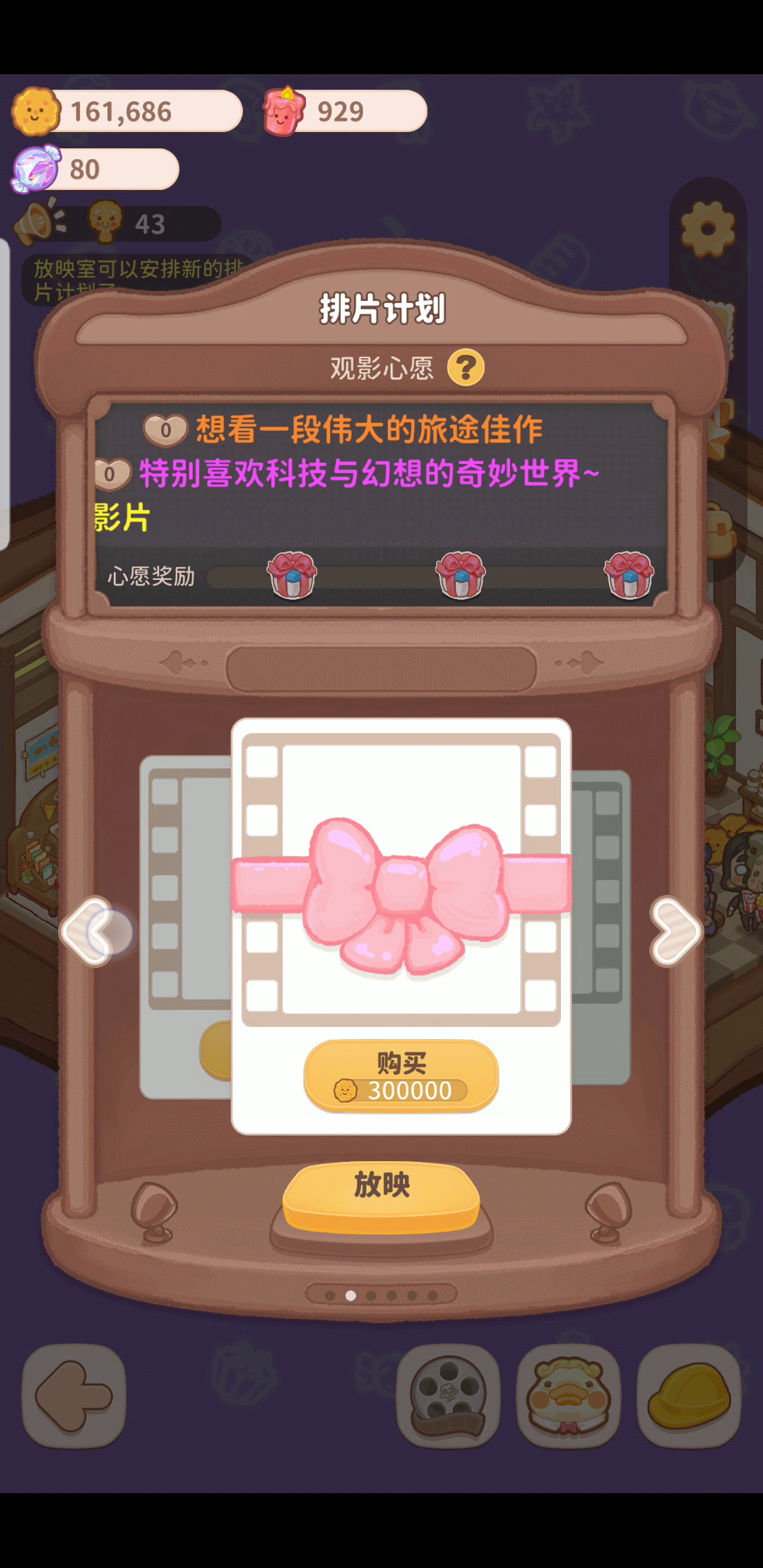Go to the next film with right arrow
Screen dimensions: 763x1568
(x=675, y=931)
